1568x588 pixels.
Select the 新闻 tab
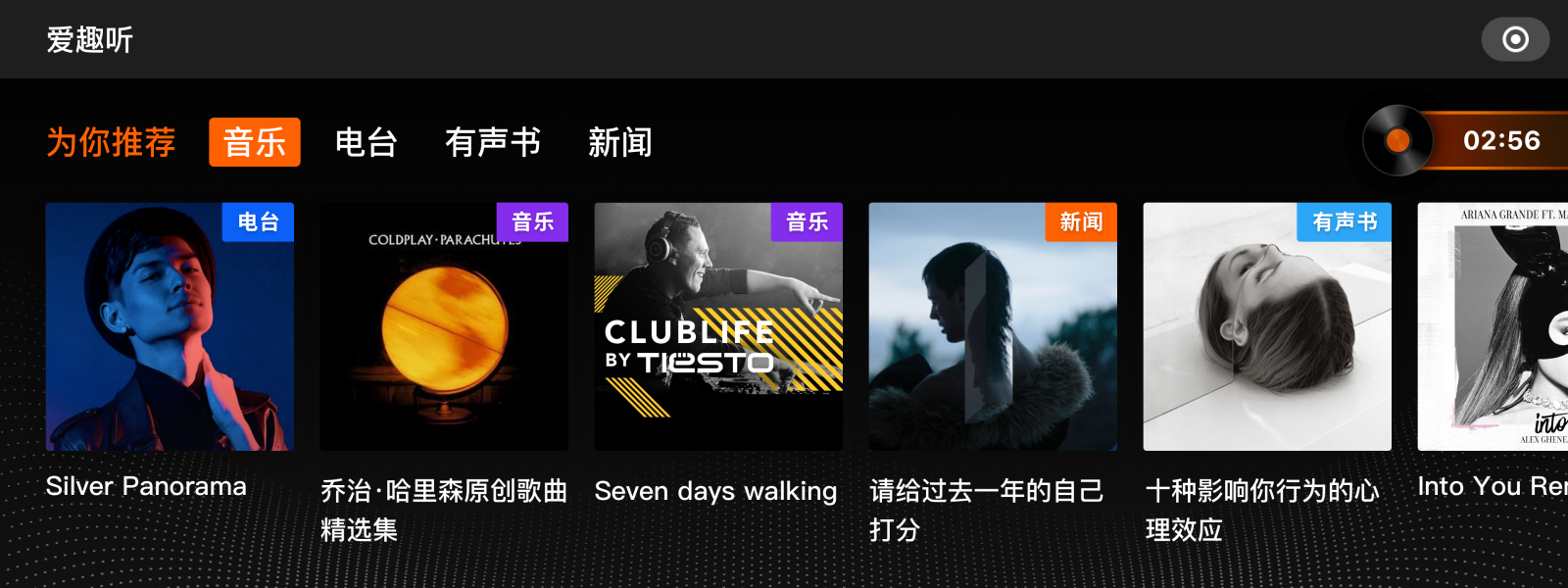(619, 143)
